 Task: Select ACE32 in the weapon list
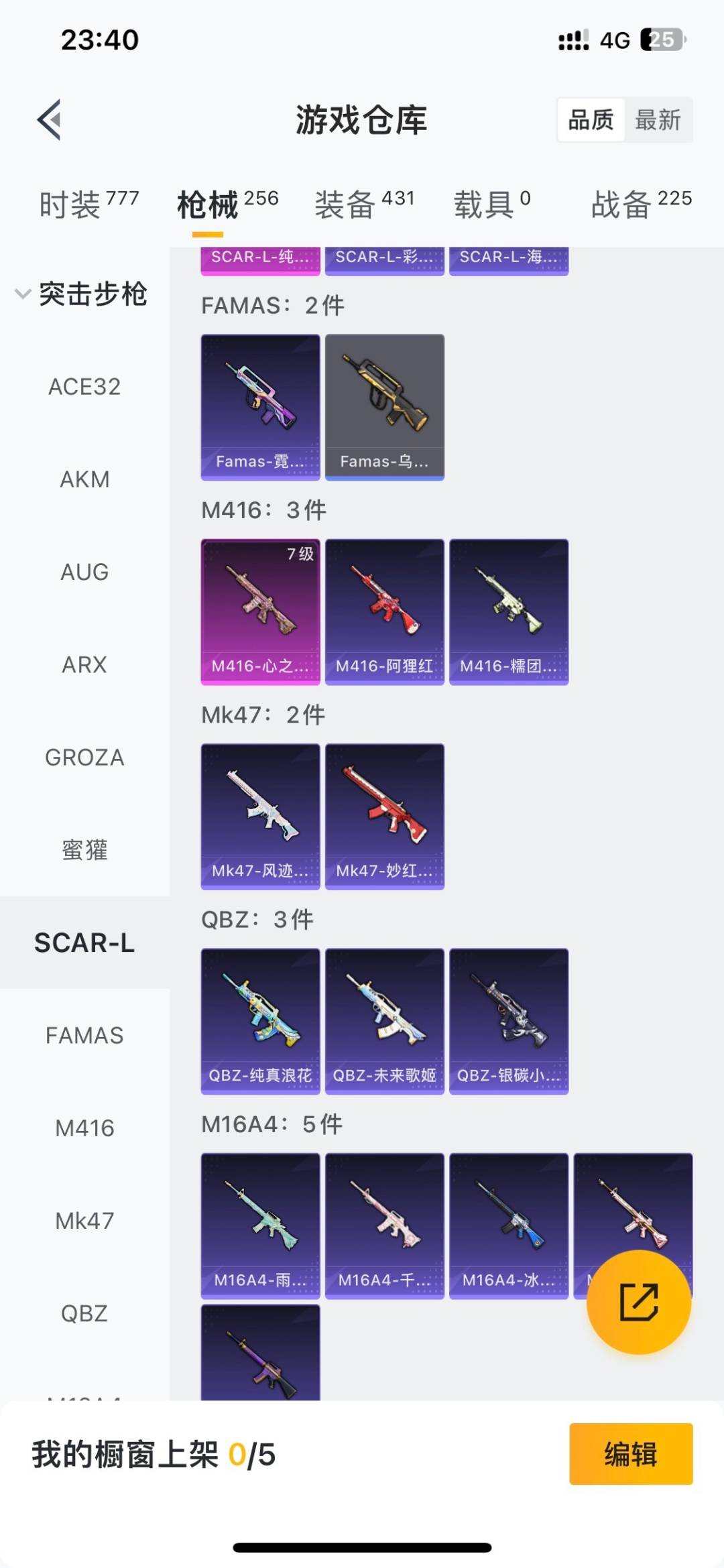pos(84,387)
